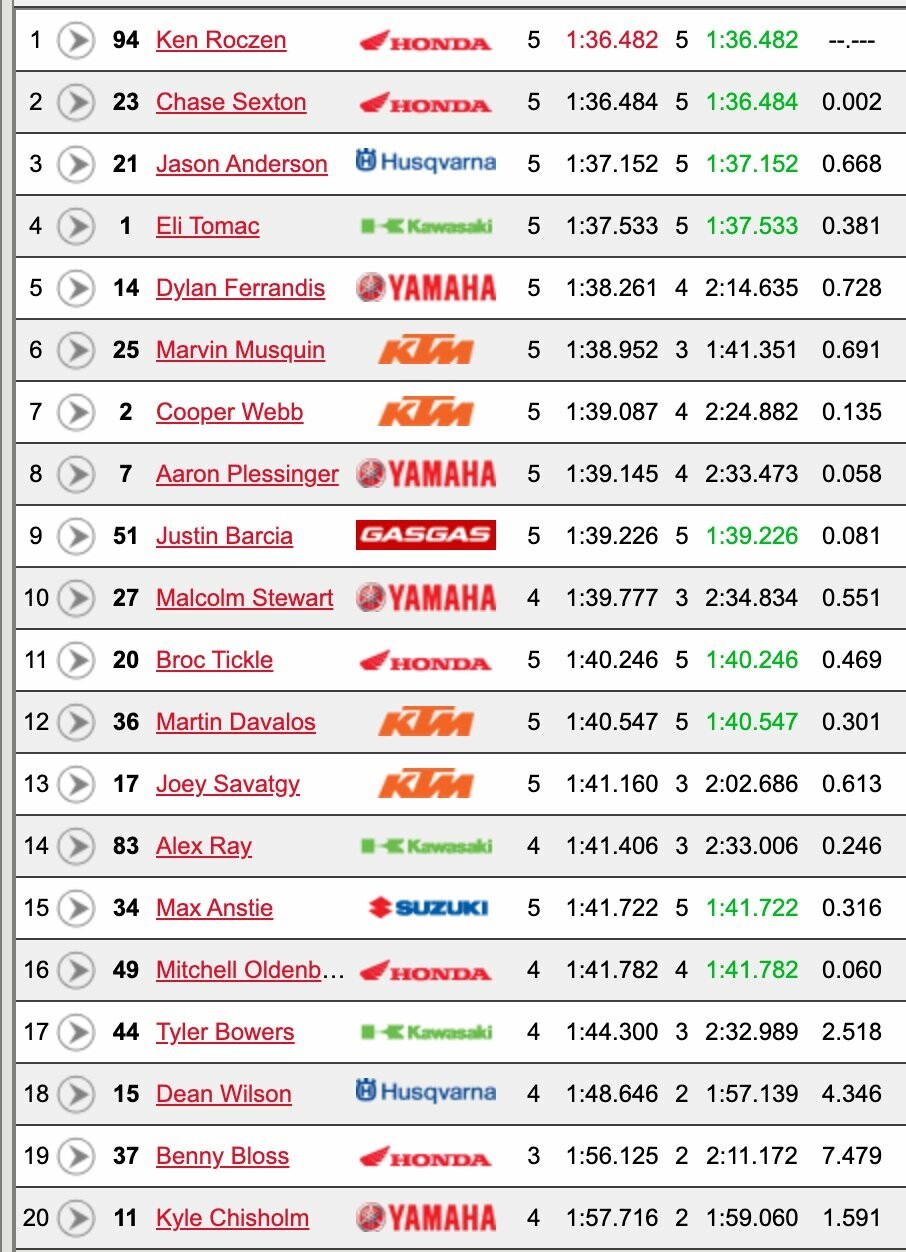Image resolution: width=906 pixels, height=1252 pixels.
Task: Open Max Anstie's rider link
Action: tap(214, 909)
